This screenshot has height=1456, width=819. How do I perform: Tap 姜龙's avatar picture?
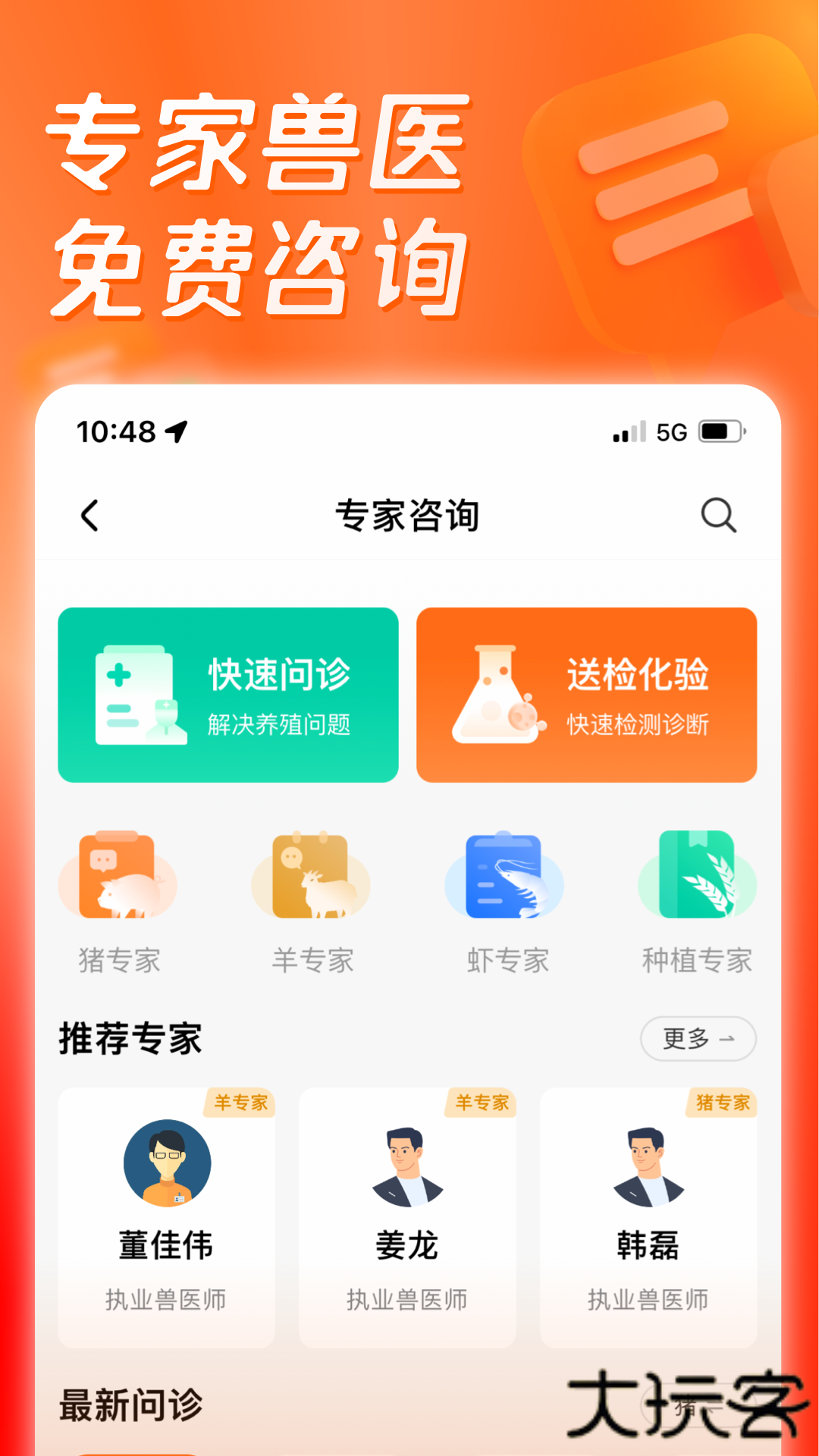point(408,1164)
